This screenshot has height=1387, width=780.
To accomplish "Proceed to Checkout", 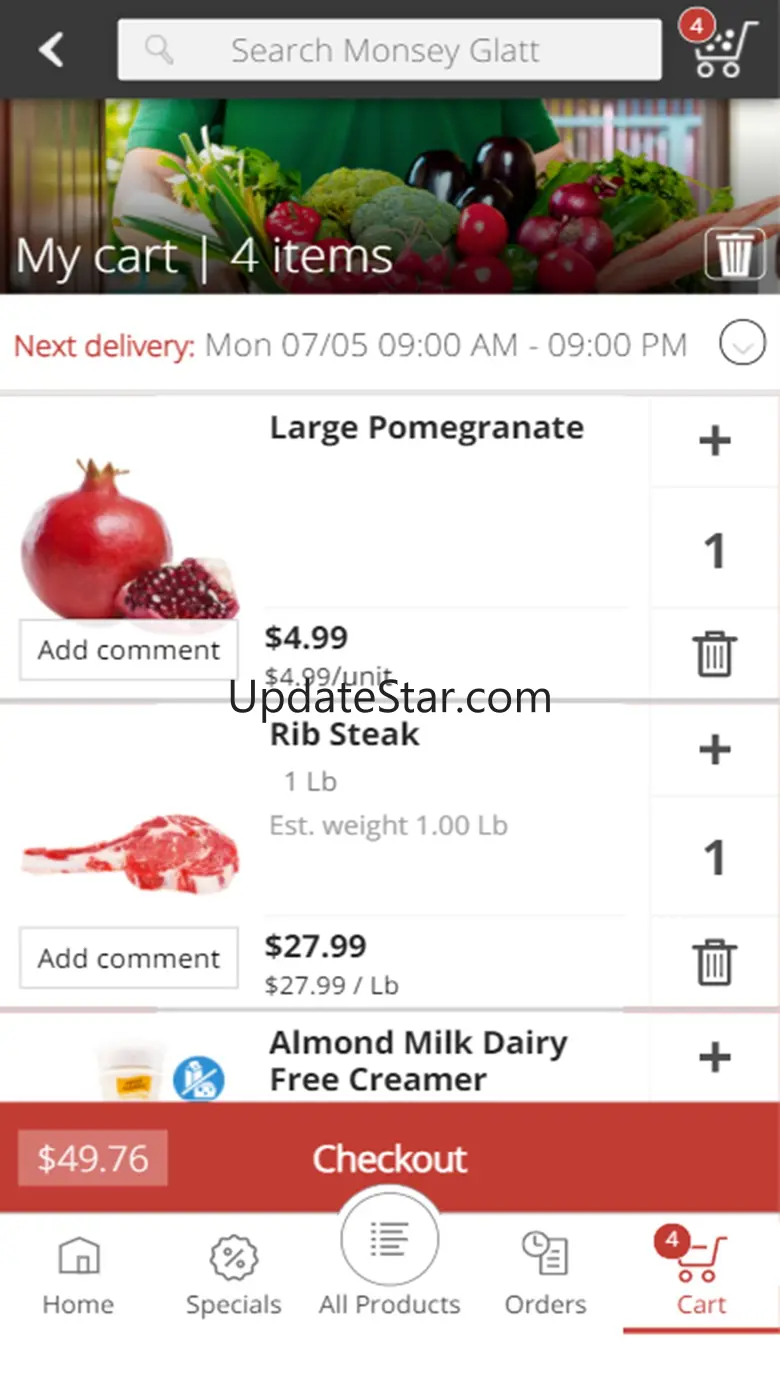I will point(390,1159).
